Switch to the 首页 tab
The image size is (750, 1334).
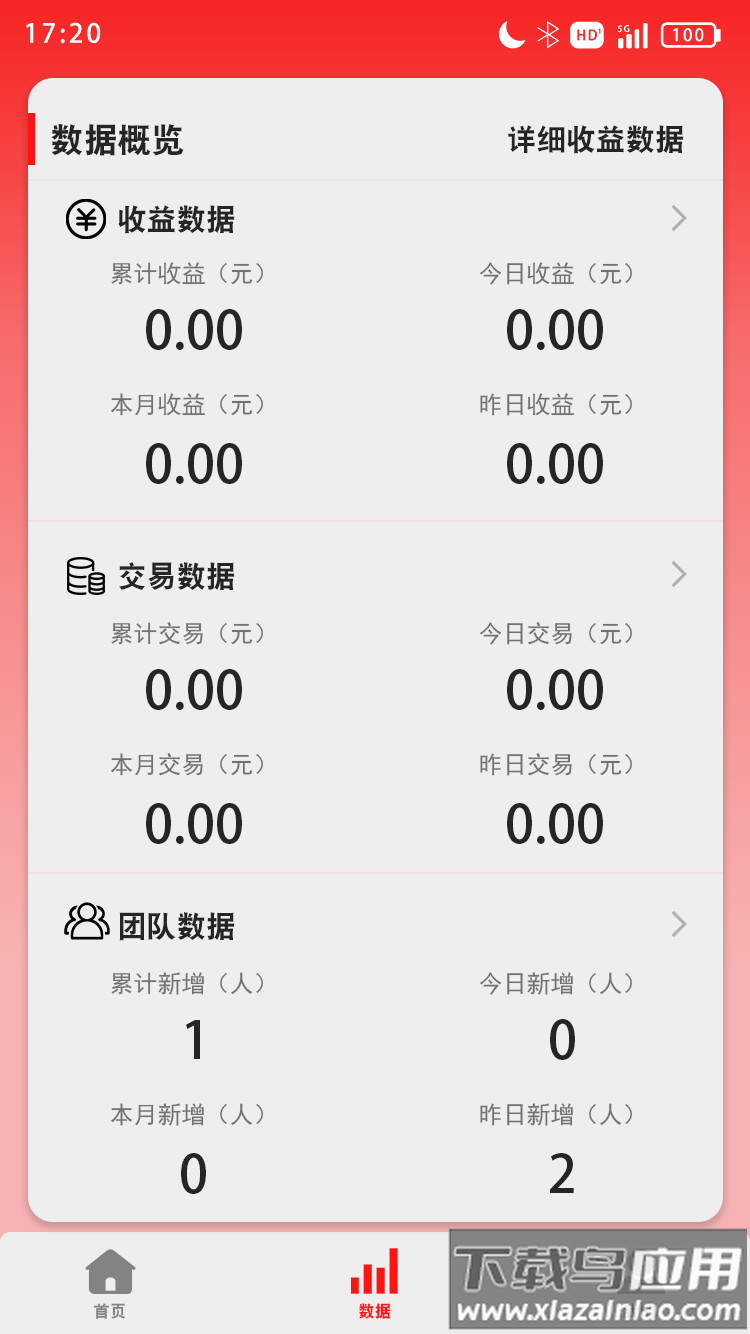[x=109, y=1283]
